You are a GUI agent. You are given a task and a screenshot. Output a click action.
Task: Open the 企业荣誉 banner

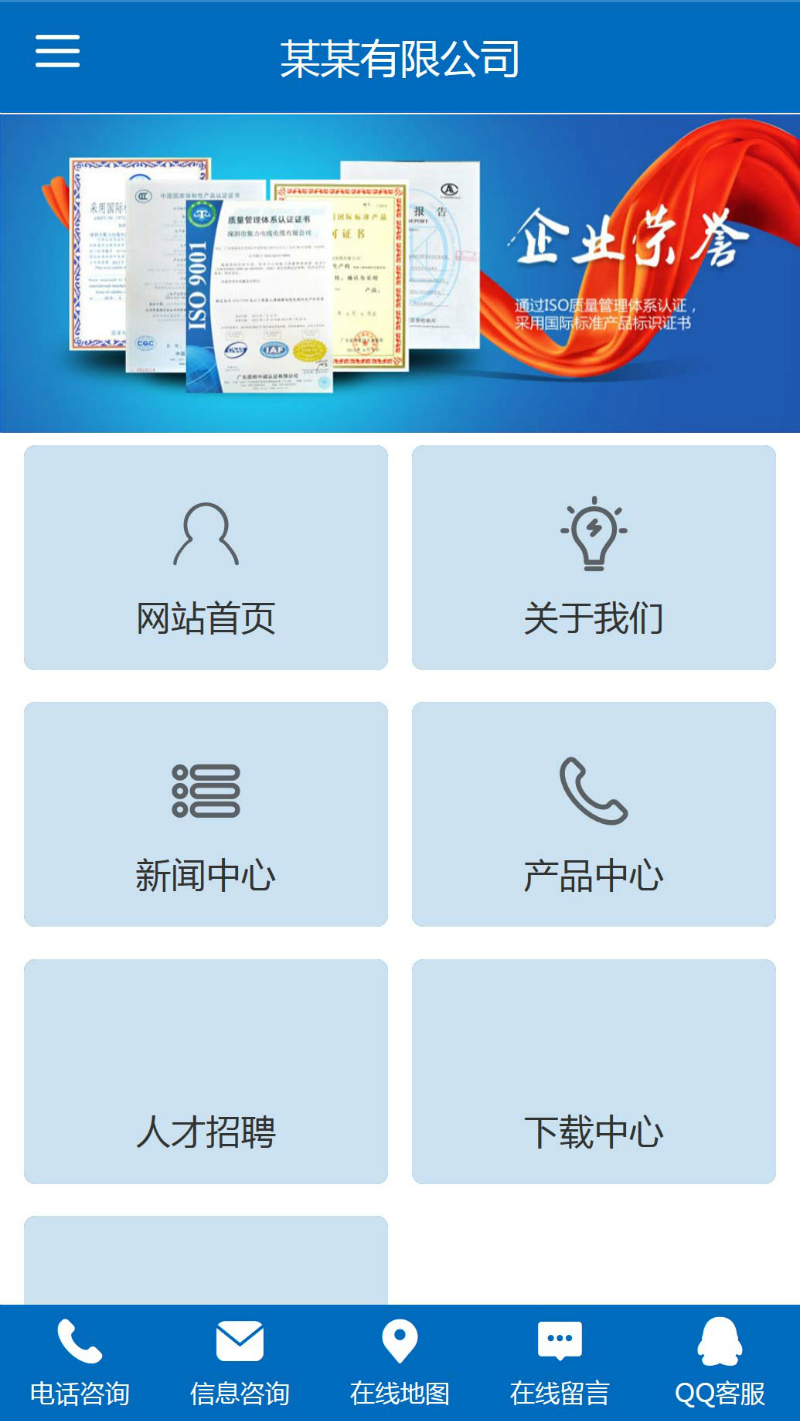pos(400,274)
